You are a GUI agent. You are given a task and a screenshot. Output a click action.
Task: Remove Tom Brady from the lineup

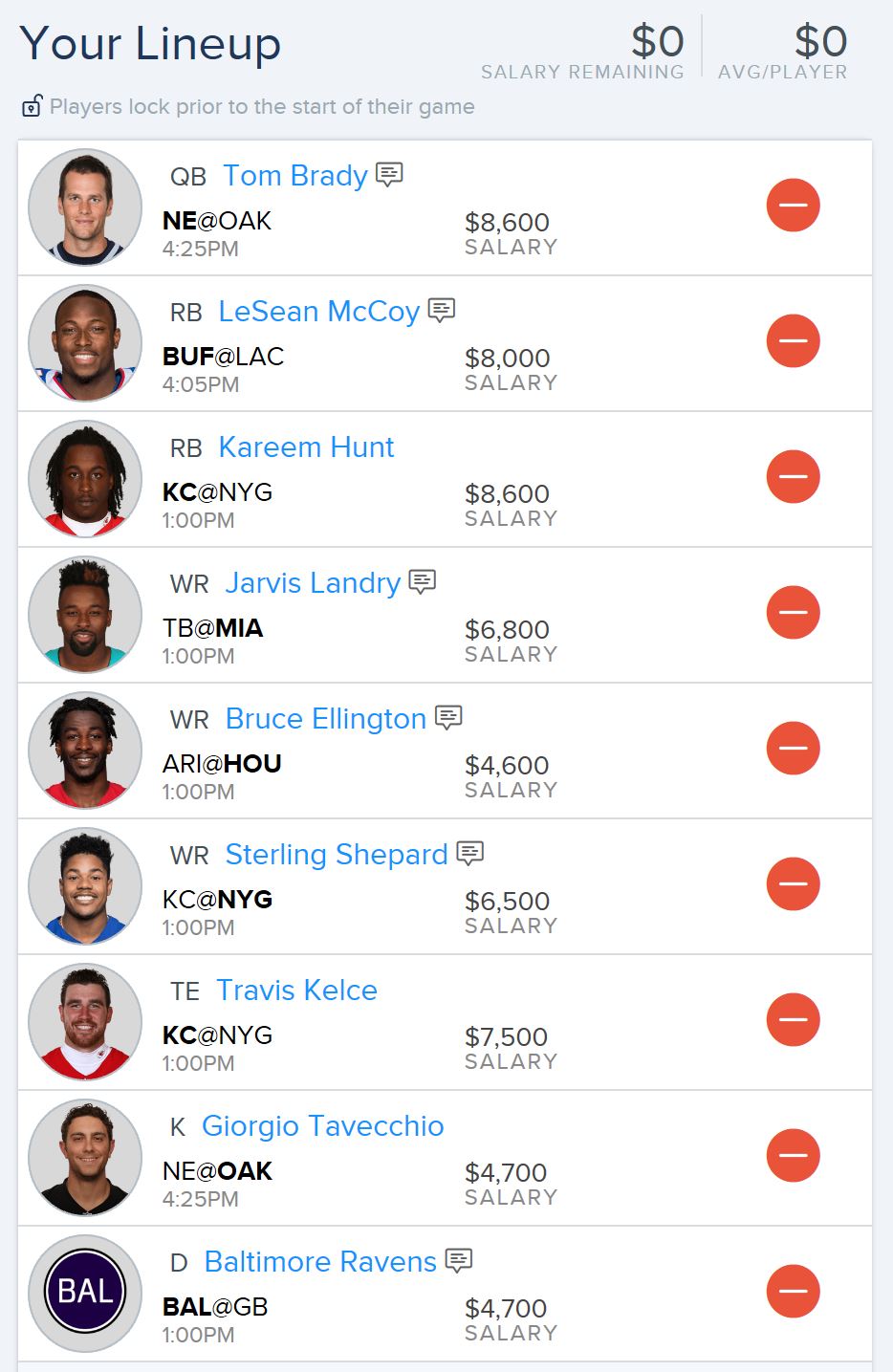tap(793, 205)
